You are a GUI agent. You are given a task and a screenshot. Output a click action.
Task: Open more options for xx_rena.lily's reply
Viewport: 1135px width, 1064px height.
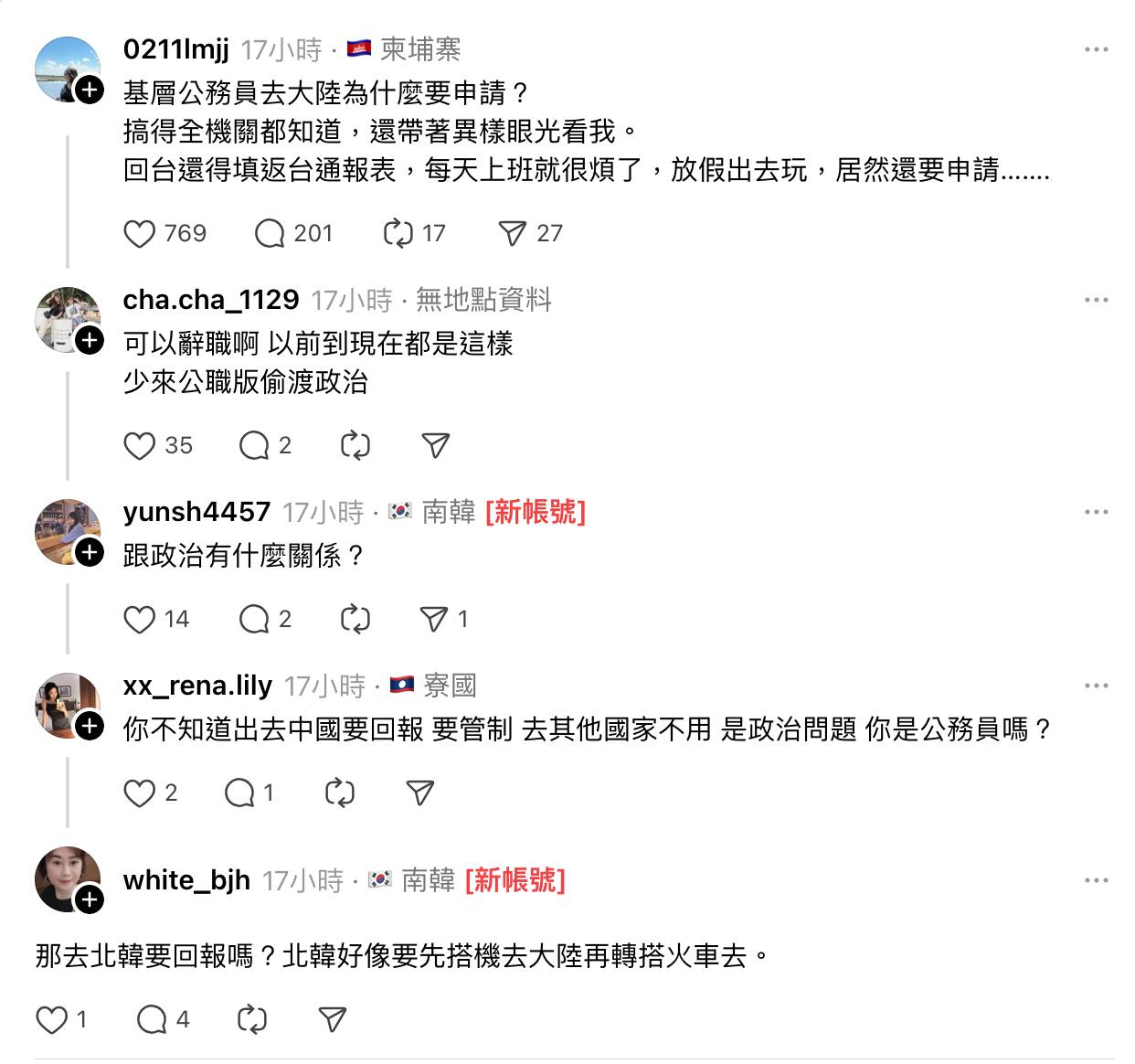coord(1096,686)
